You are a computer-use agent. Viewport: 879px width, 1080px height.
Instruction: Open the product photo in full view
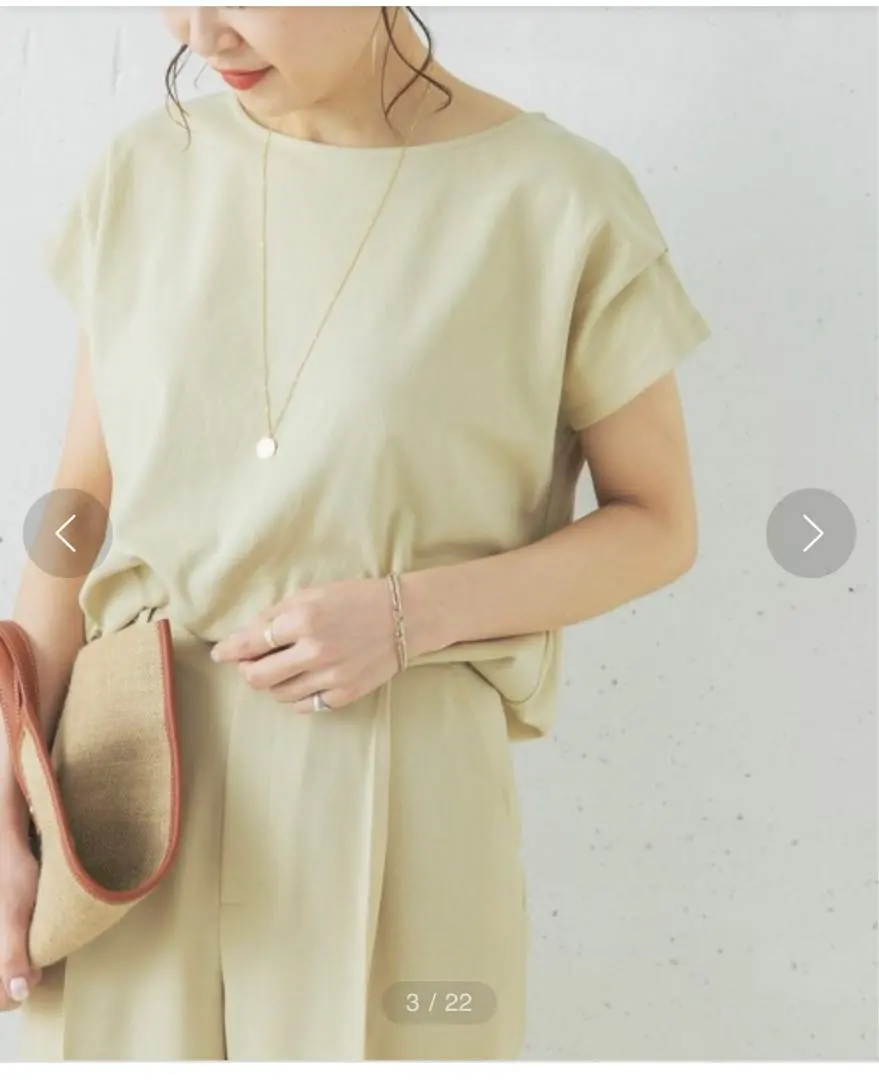click(x=440, y=400)
